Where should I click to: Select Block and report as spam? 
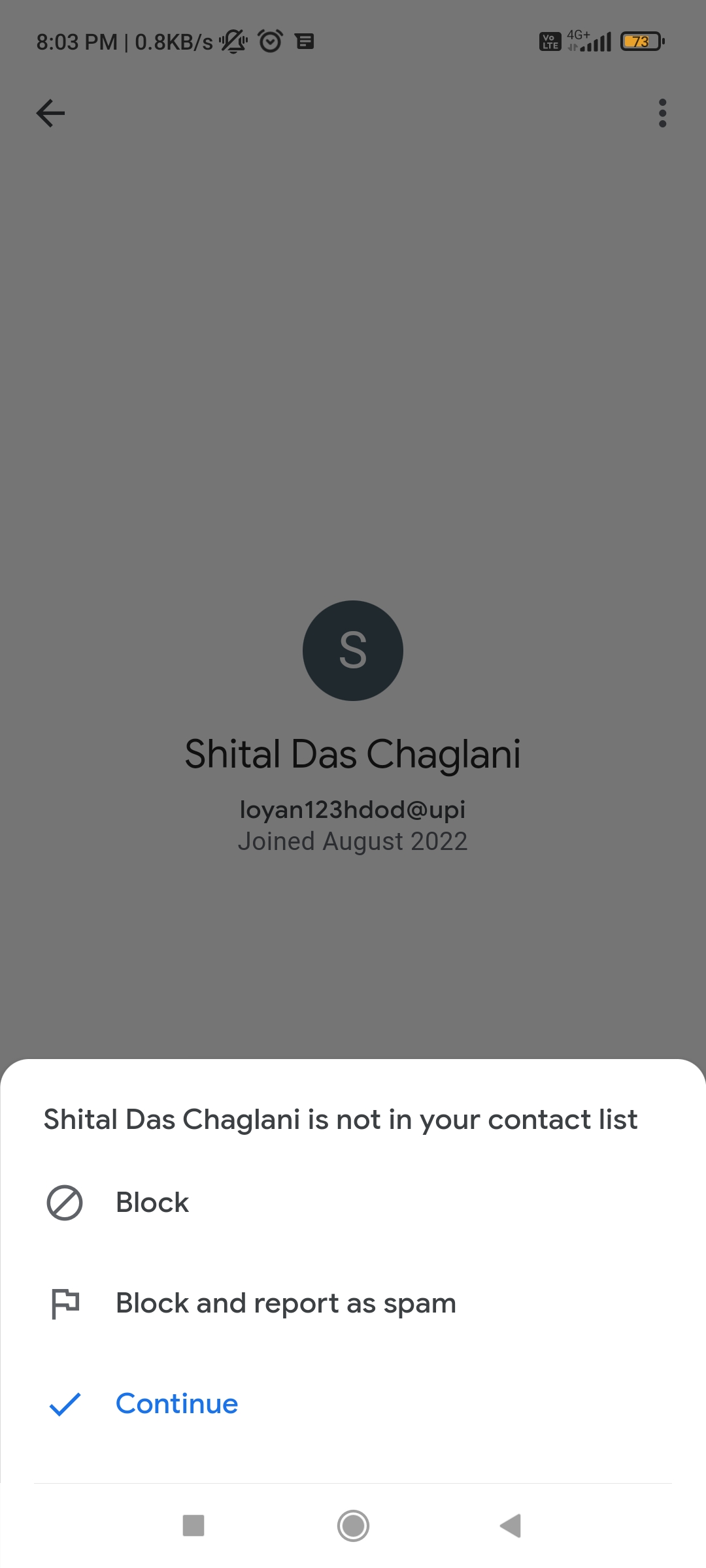point(285,1303)
